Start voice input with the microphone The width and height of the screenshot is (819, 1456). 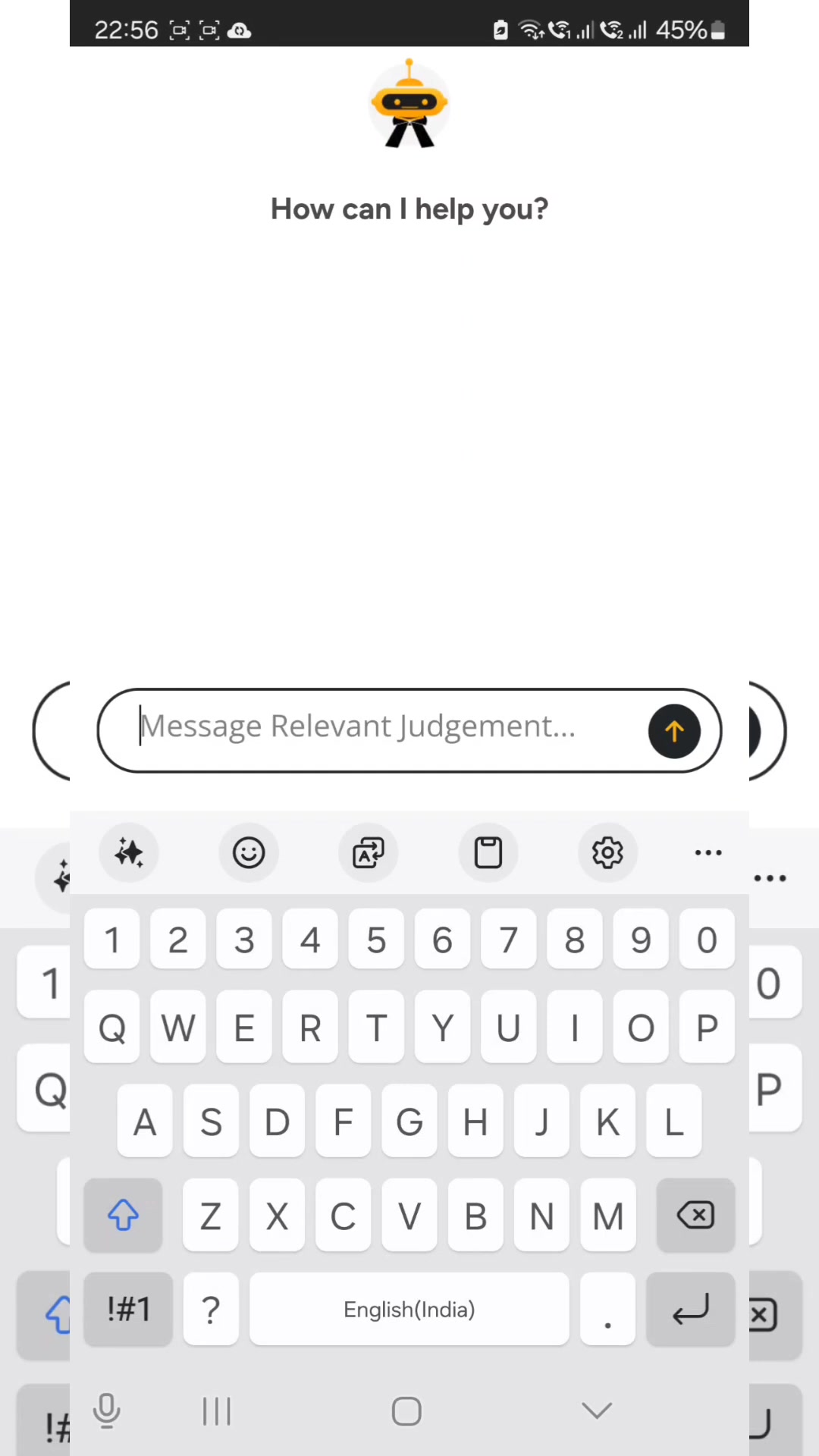pos(106,1411)
